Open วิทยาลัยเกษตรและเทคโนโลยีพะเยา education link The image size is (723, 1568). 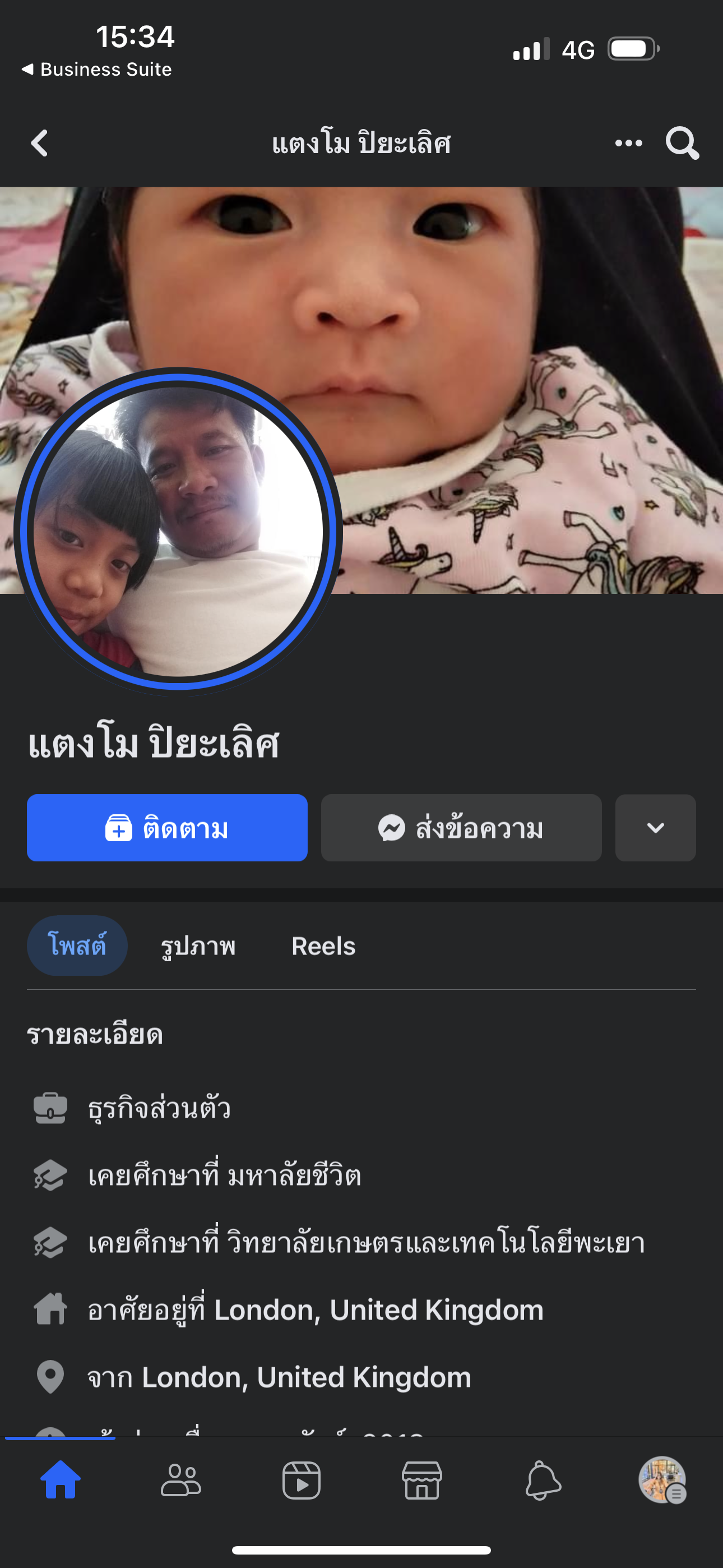435,1242
